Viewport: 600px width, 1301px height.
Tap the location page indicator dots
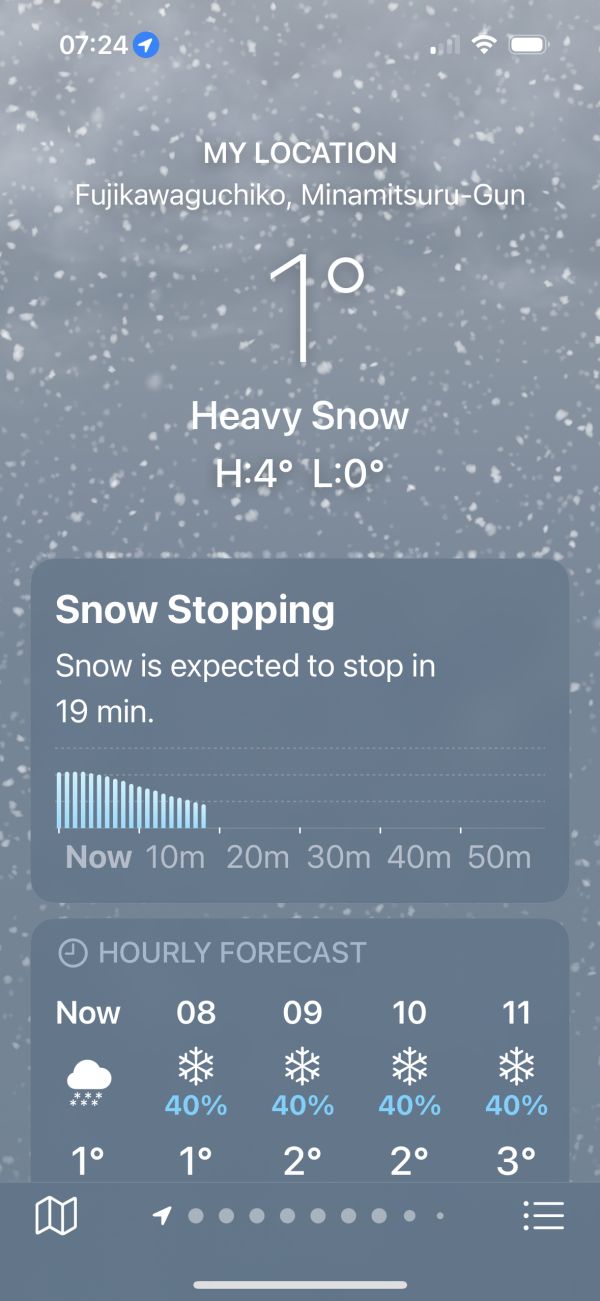point(300,1216)
